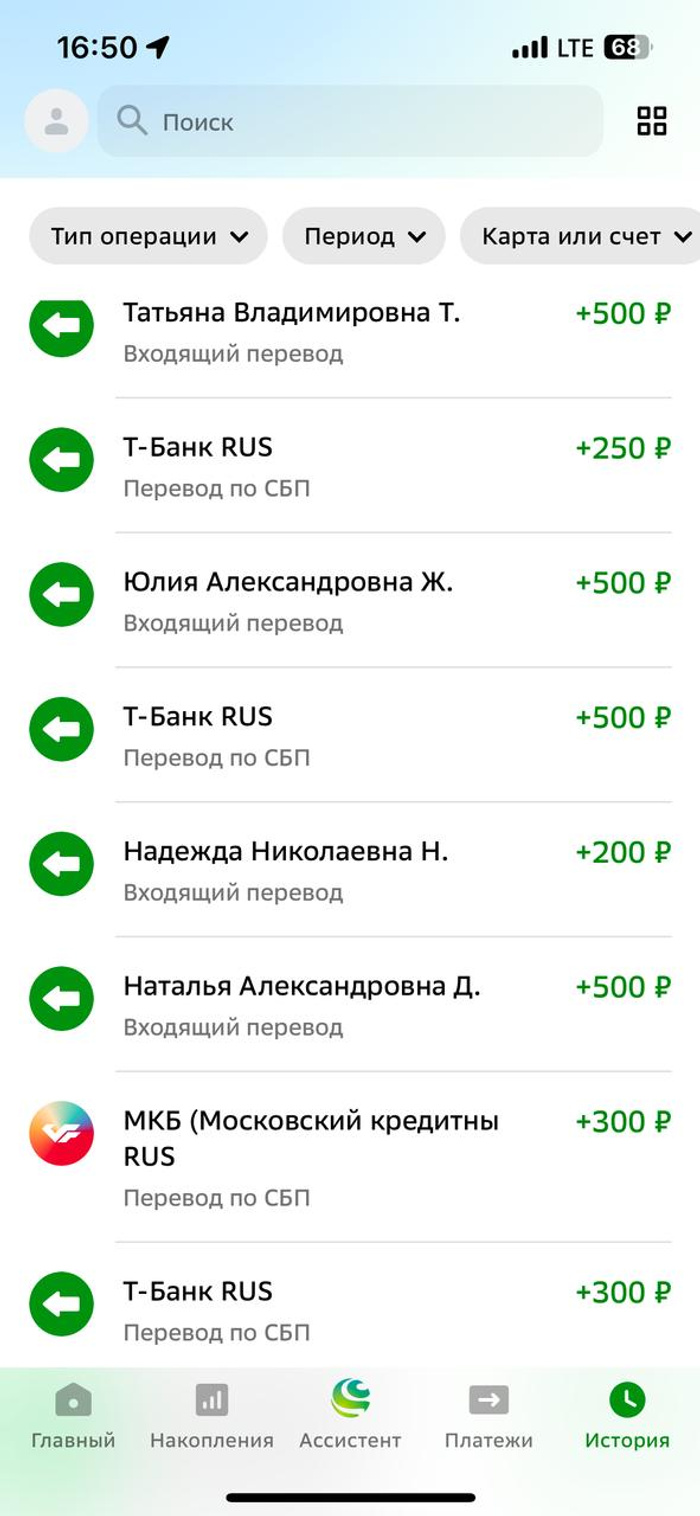
Task: Open the +300 ₽ Т-Банк transfer
Action: pos(350,1309)
